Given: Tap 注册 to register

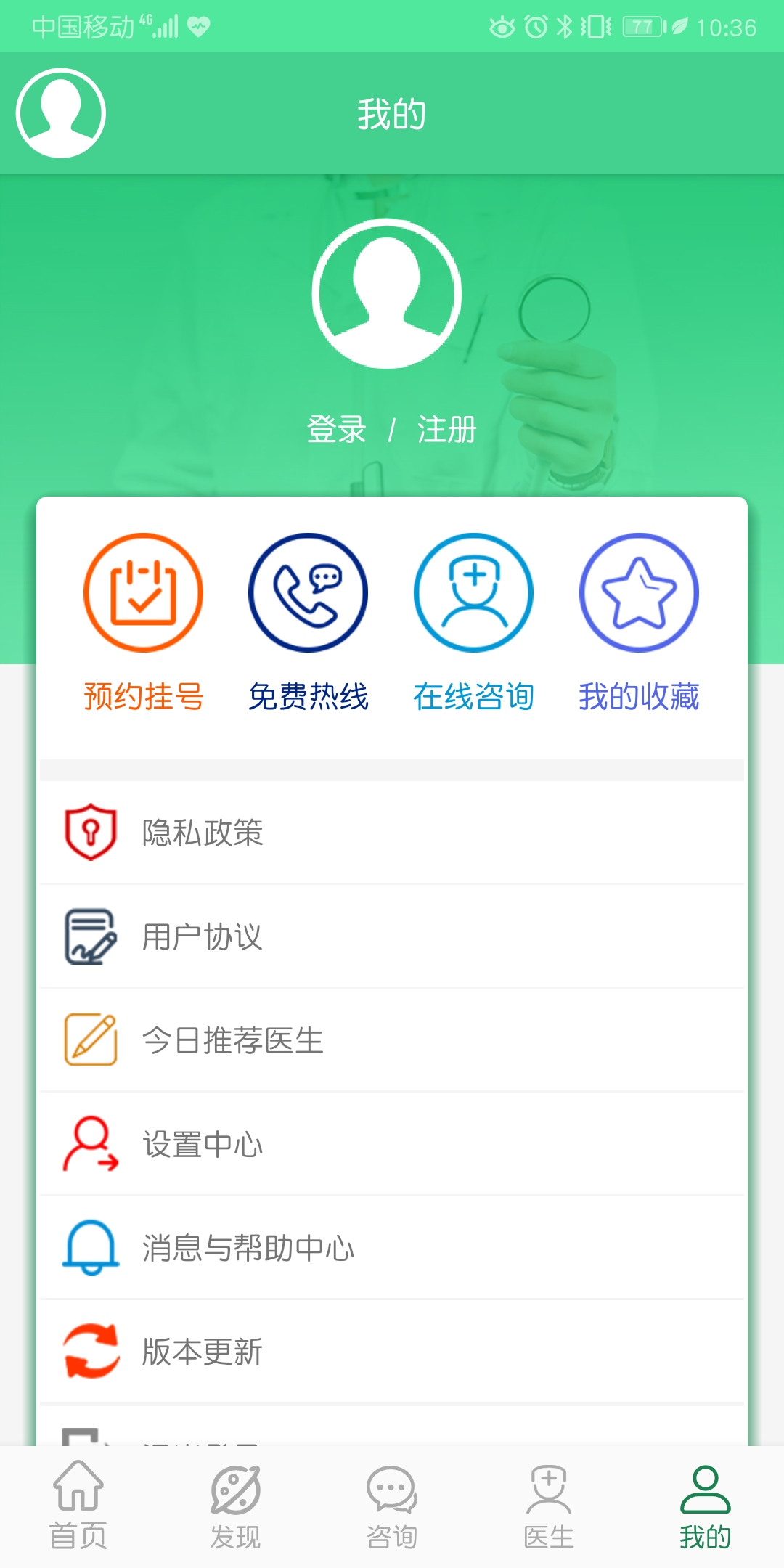Looking at the screenshot, I should click(446, 429).
